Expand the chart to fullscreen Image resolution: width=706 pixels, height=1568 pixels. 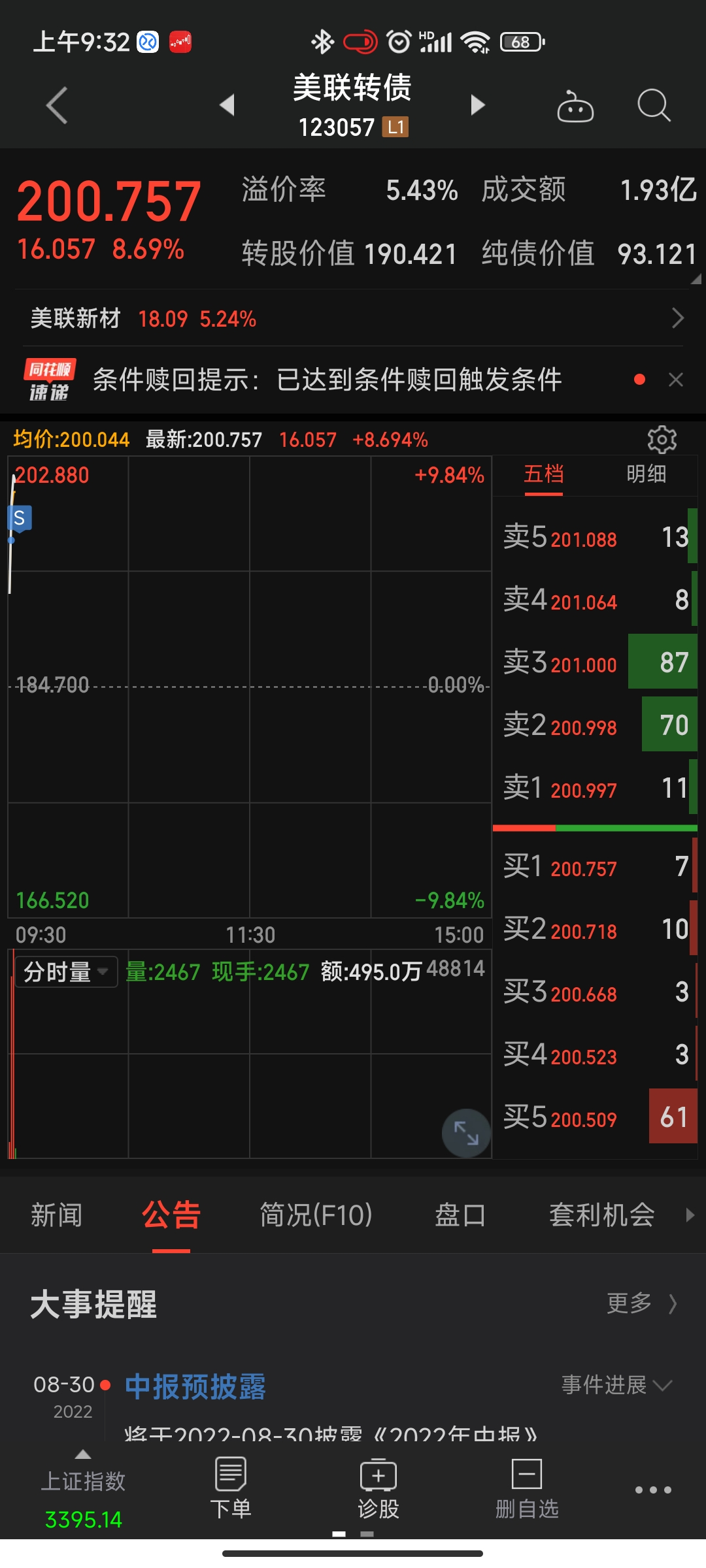tap(466, 1133)
